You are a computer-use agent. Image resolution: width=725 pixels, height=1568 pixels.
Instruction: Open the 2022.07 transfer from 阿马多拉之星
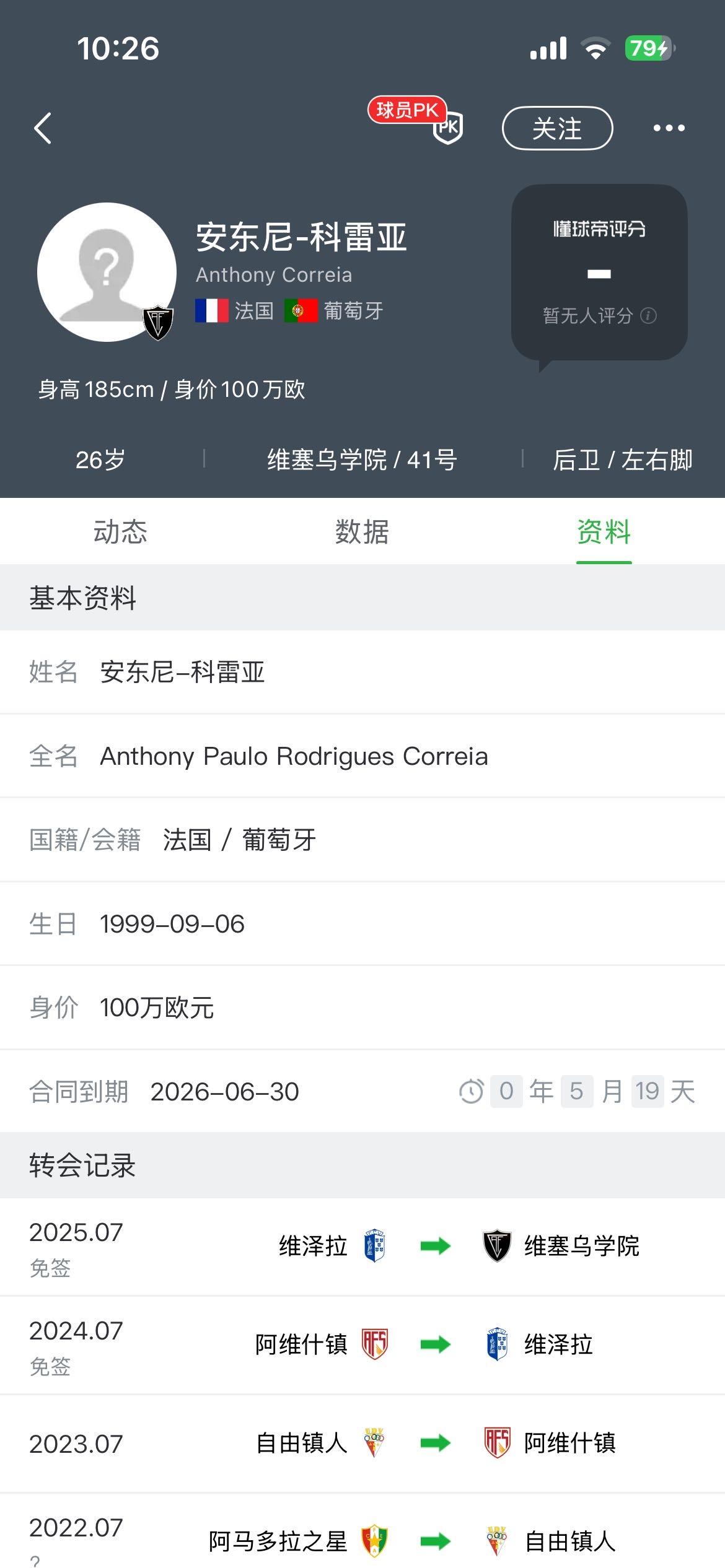362,1540
